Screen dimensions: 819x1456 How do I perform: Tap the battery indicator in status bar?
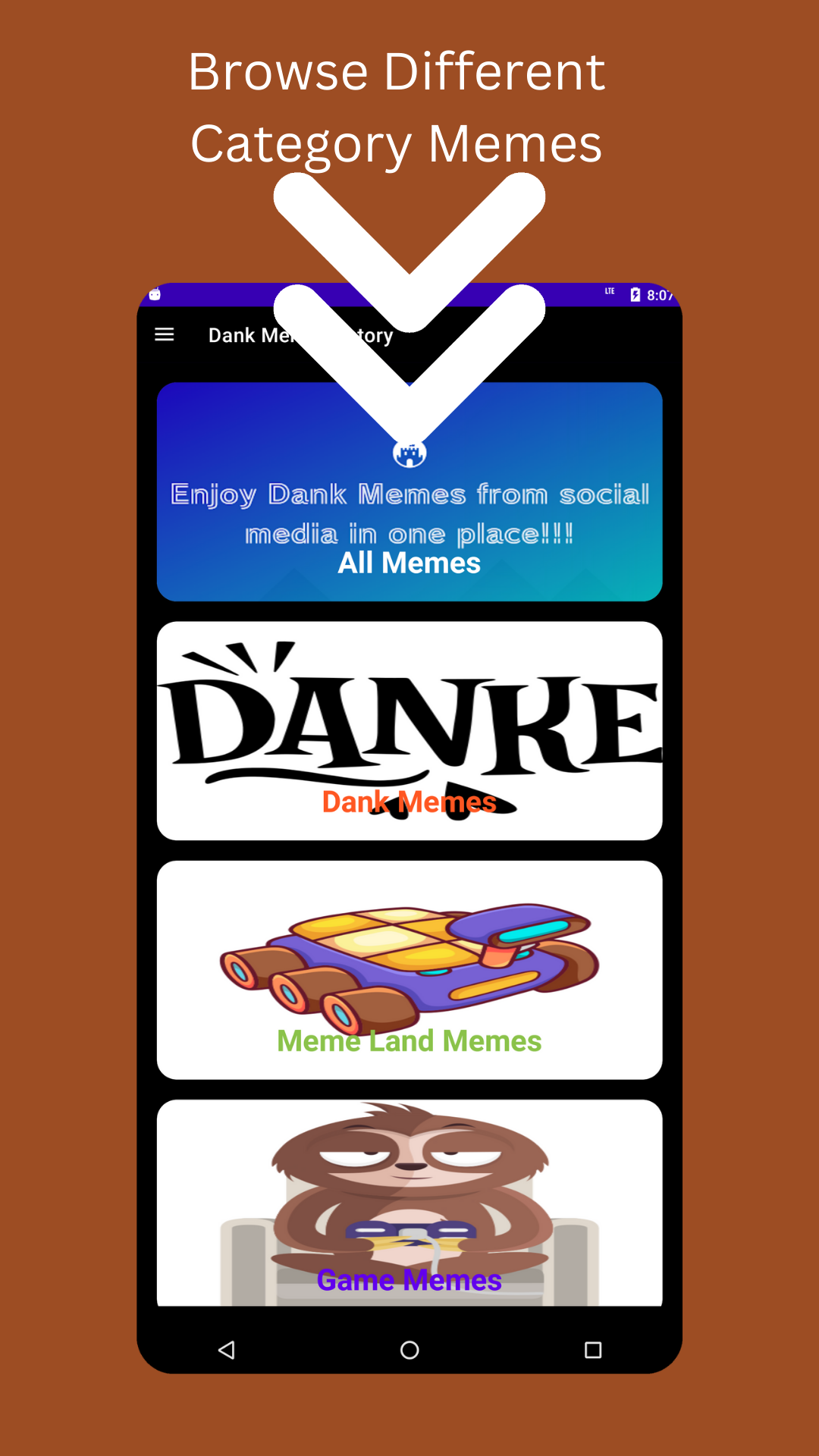tap(635, 294)
